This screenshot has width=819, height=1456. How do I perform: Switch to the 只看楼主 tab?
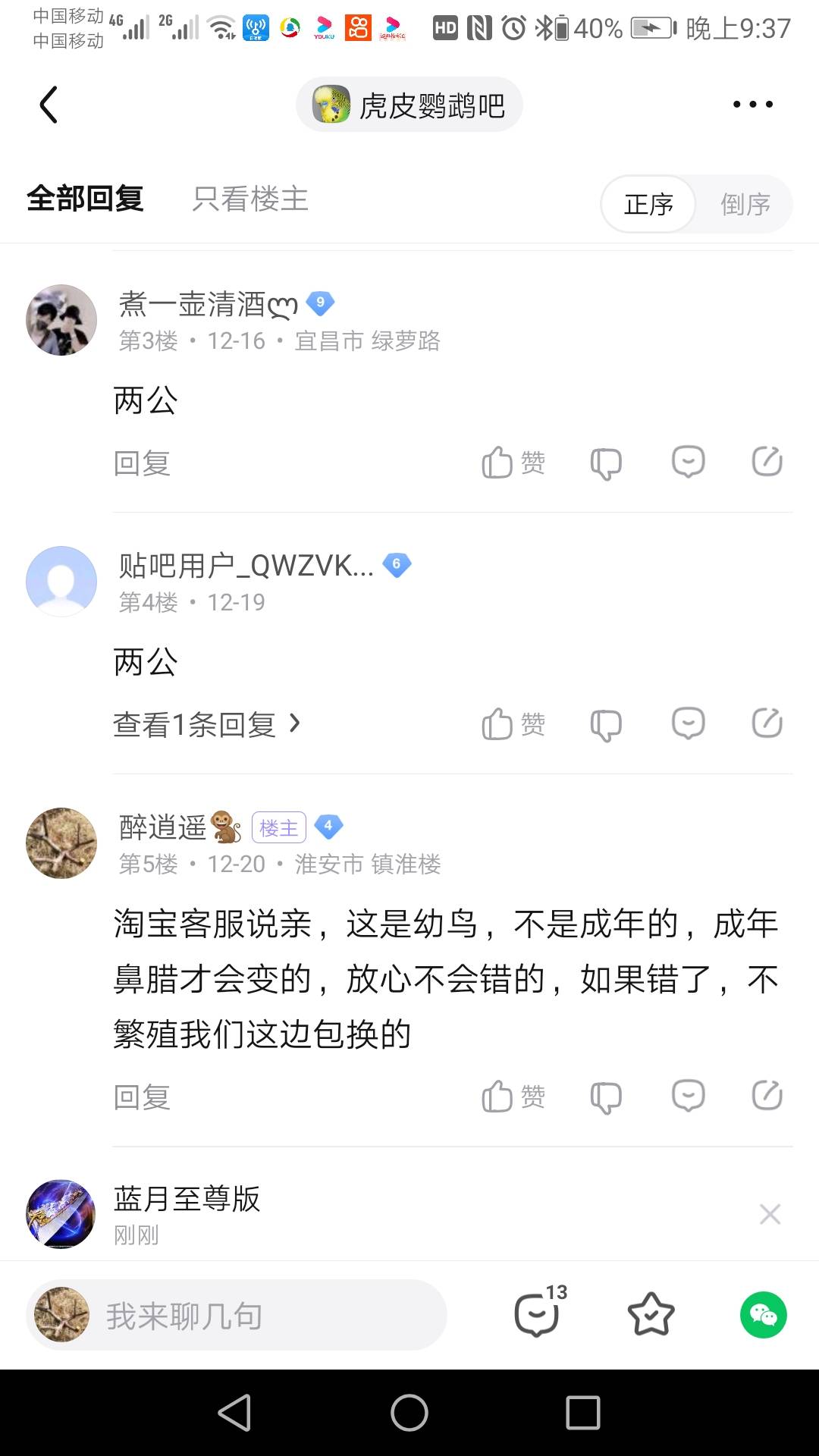[x=249, y=199]
